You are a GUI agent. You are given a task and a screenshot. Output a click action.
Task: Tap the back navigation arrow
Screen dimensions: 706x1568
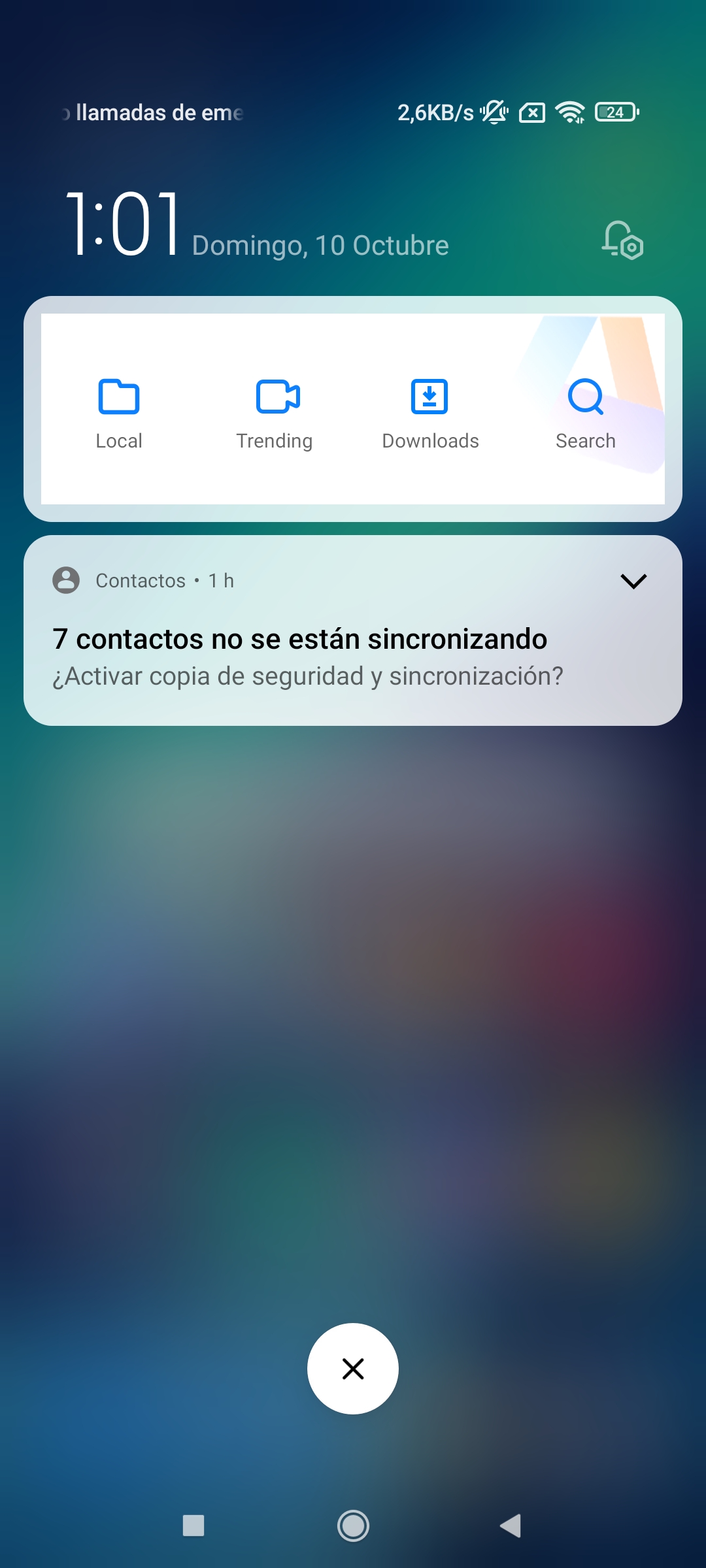[511, 1526]
